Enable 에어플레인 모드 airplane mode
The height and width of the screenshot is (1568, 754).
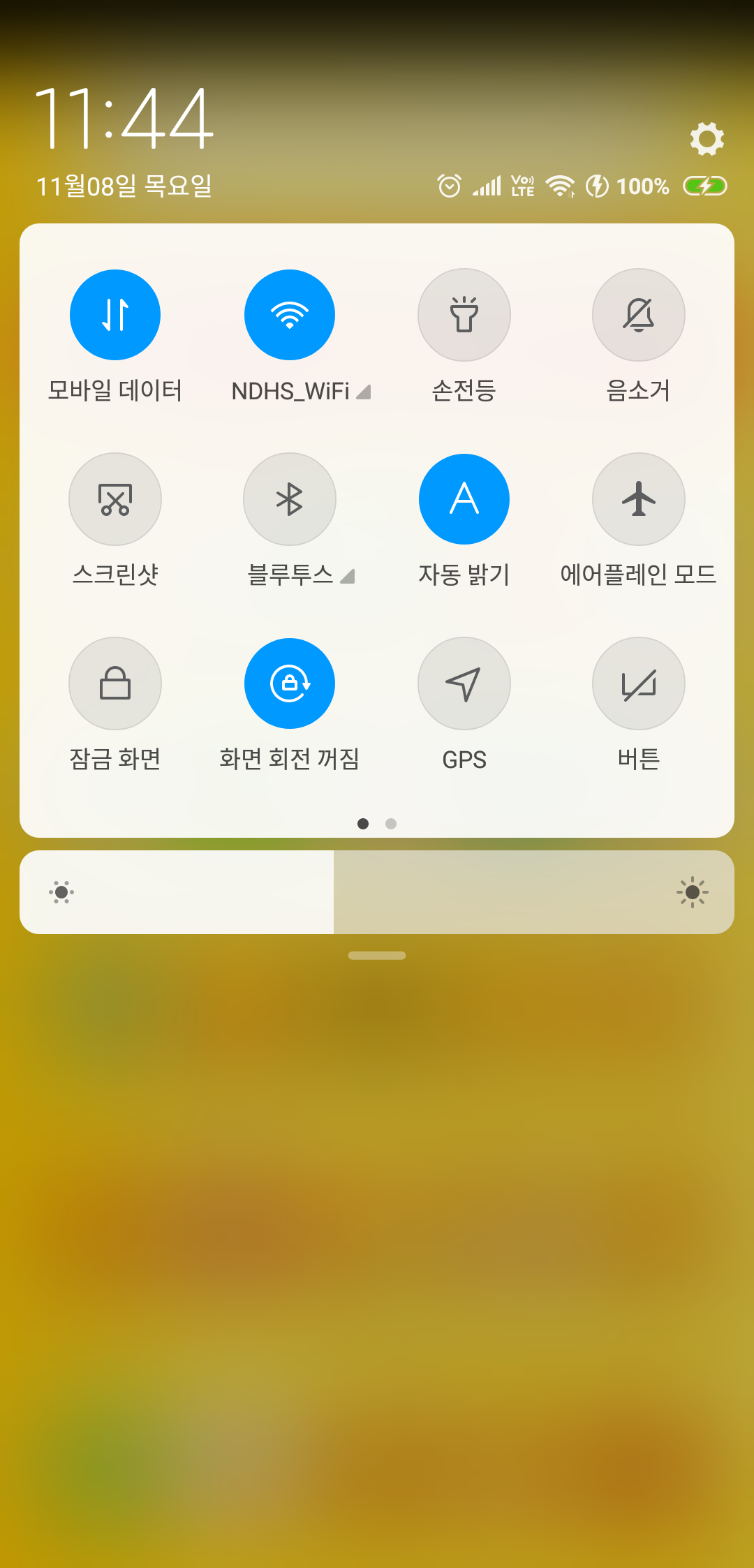coord(639,499)
